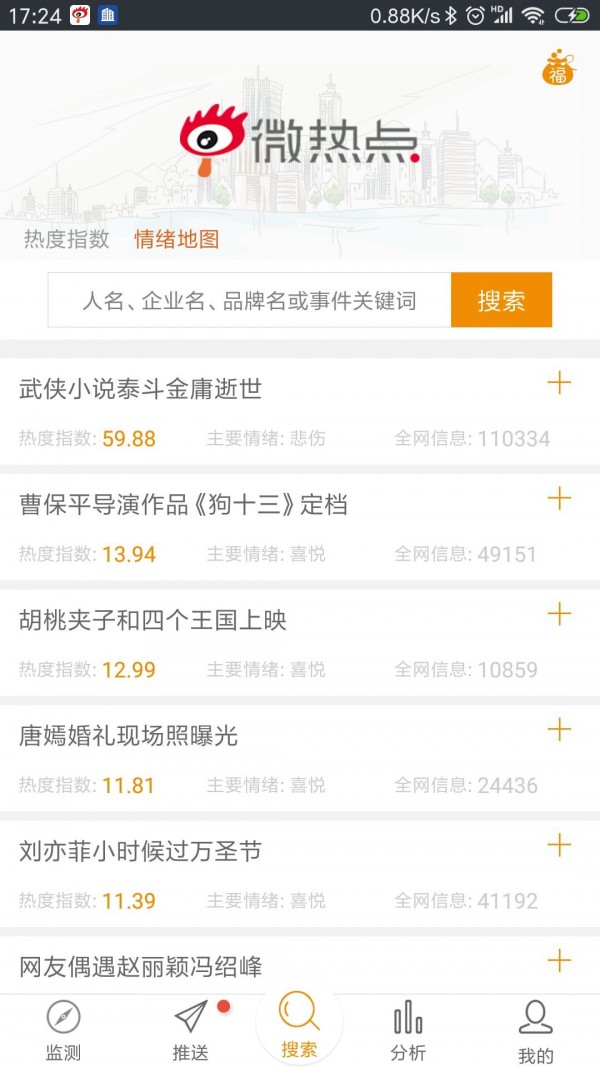Viewport: 600px width, 1067px height.
Task: Add 唐嫣婚礼现场照曝光 with its plus icon
Action: [x=559, y=730]
